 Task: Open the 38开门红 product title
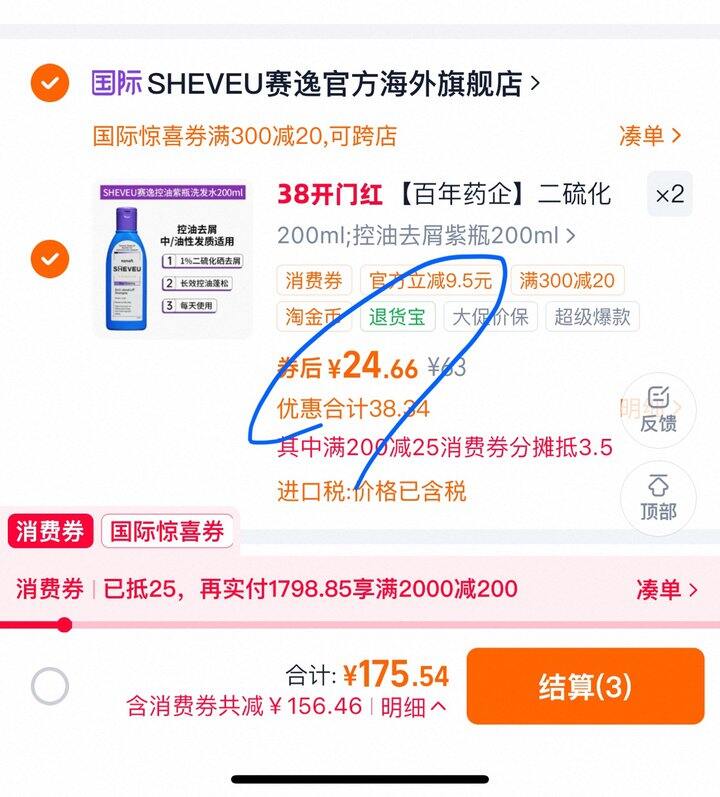(444, 194)
